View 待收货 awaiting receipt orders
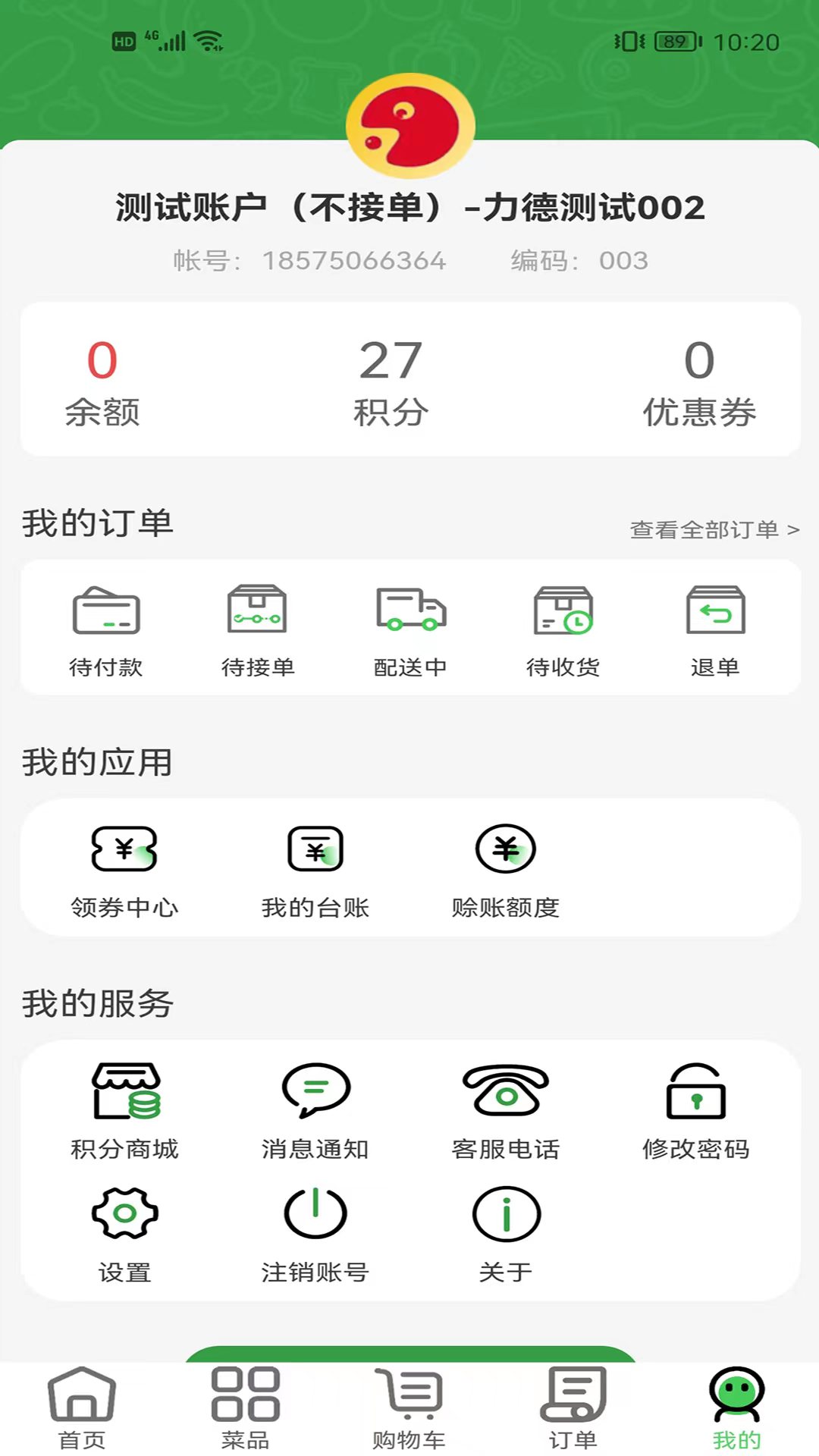Screen dimensions: 819x1456 (x=563, y=628)
